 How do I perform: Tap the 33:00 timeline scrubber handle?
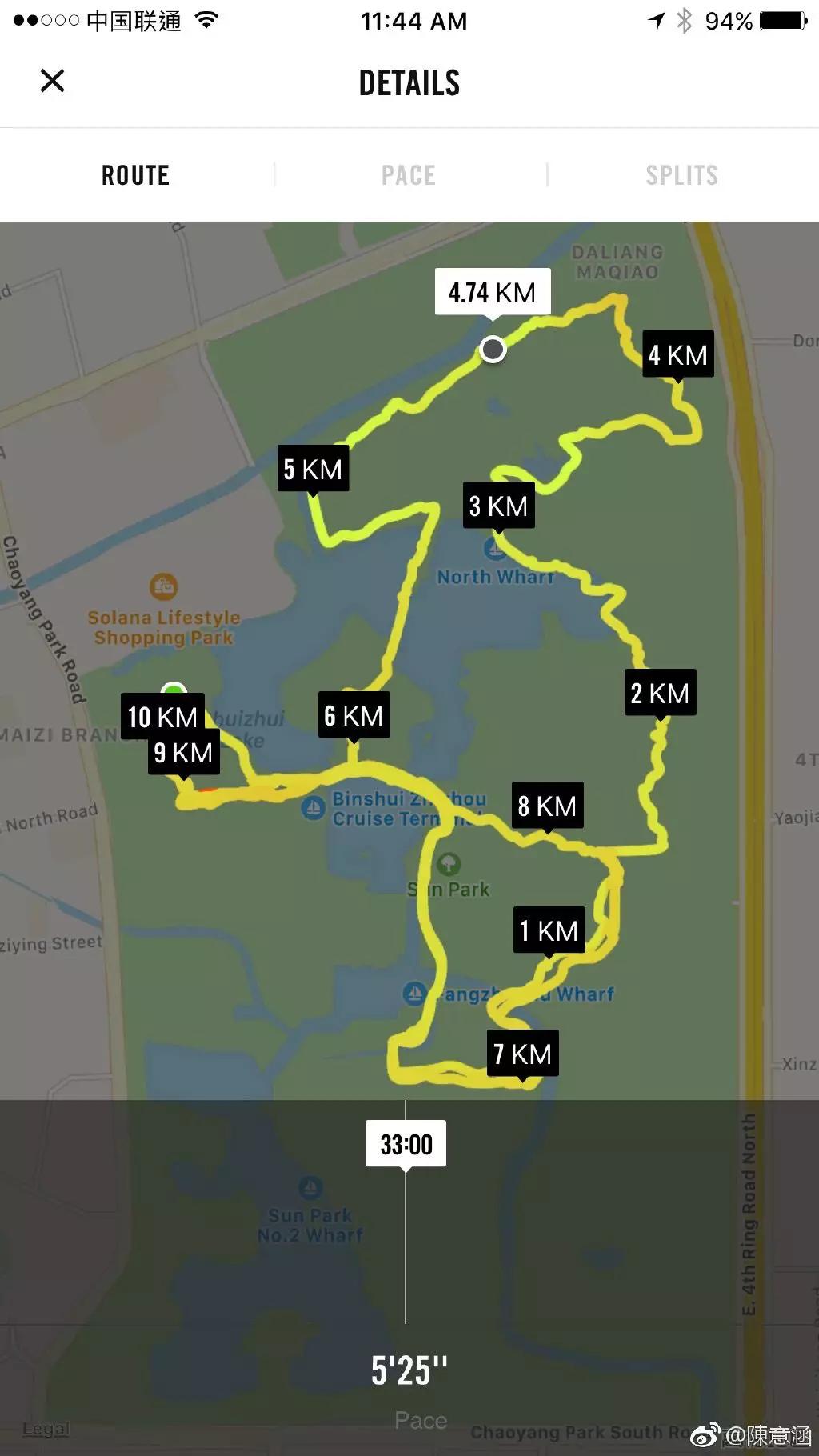pos(406,1144)
